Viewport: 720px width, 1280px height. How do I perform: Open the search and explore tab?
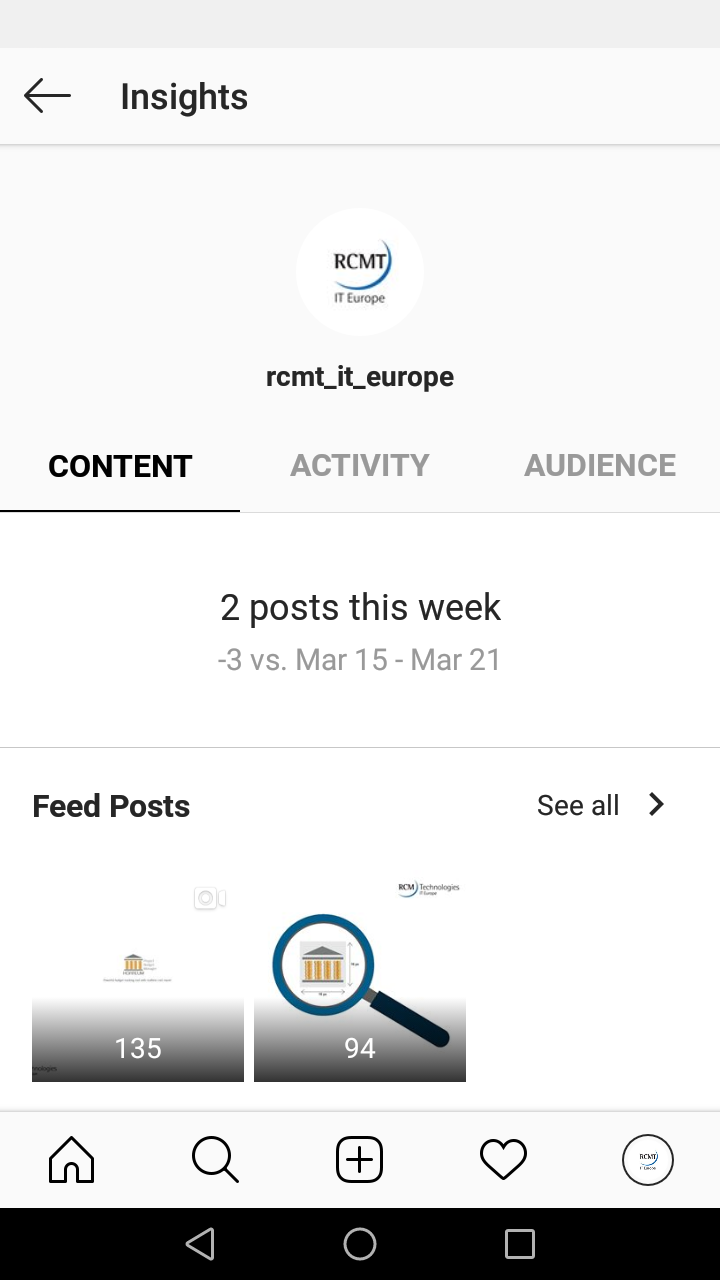tap(215, 1160)
